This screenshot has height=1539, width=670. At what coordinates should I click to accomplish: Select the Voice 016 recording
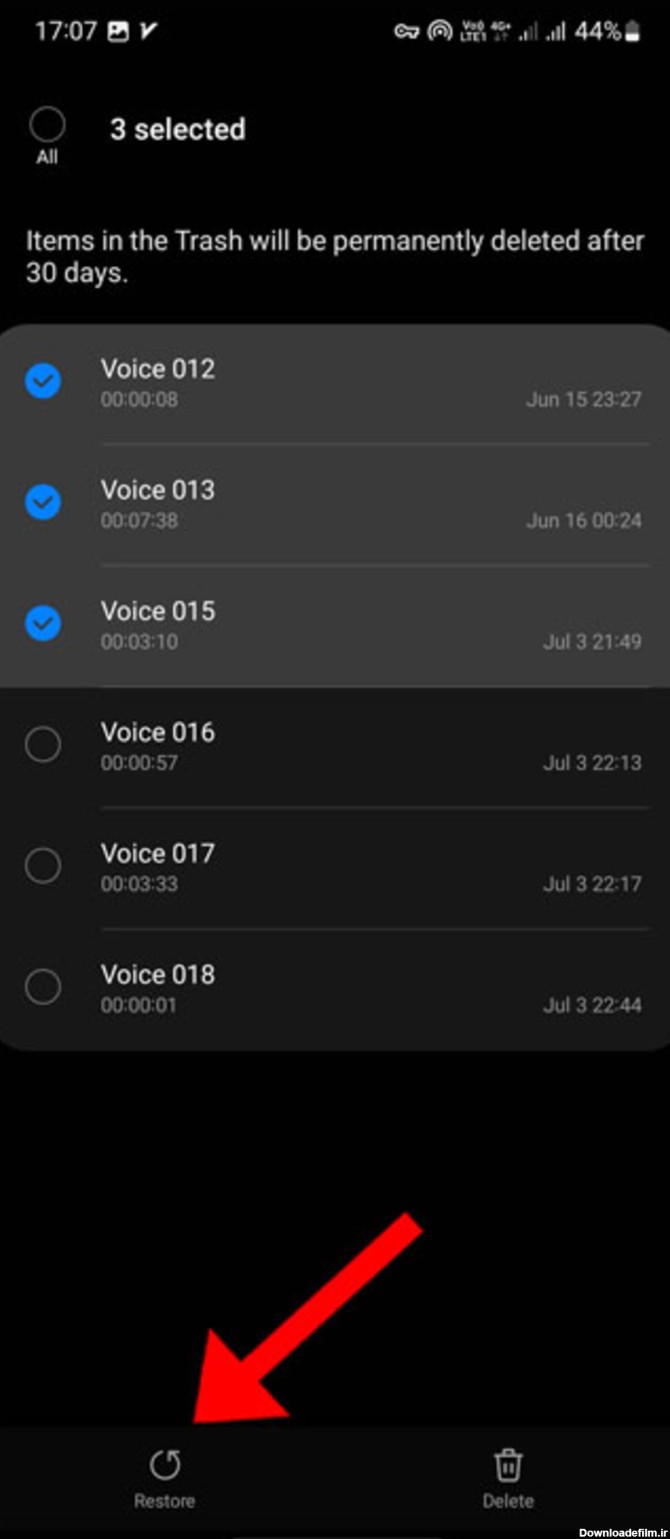pos(43,745)
